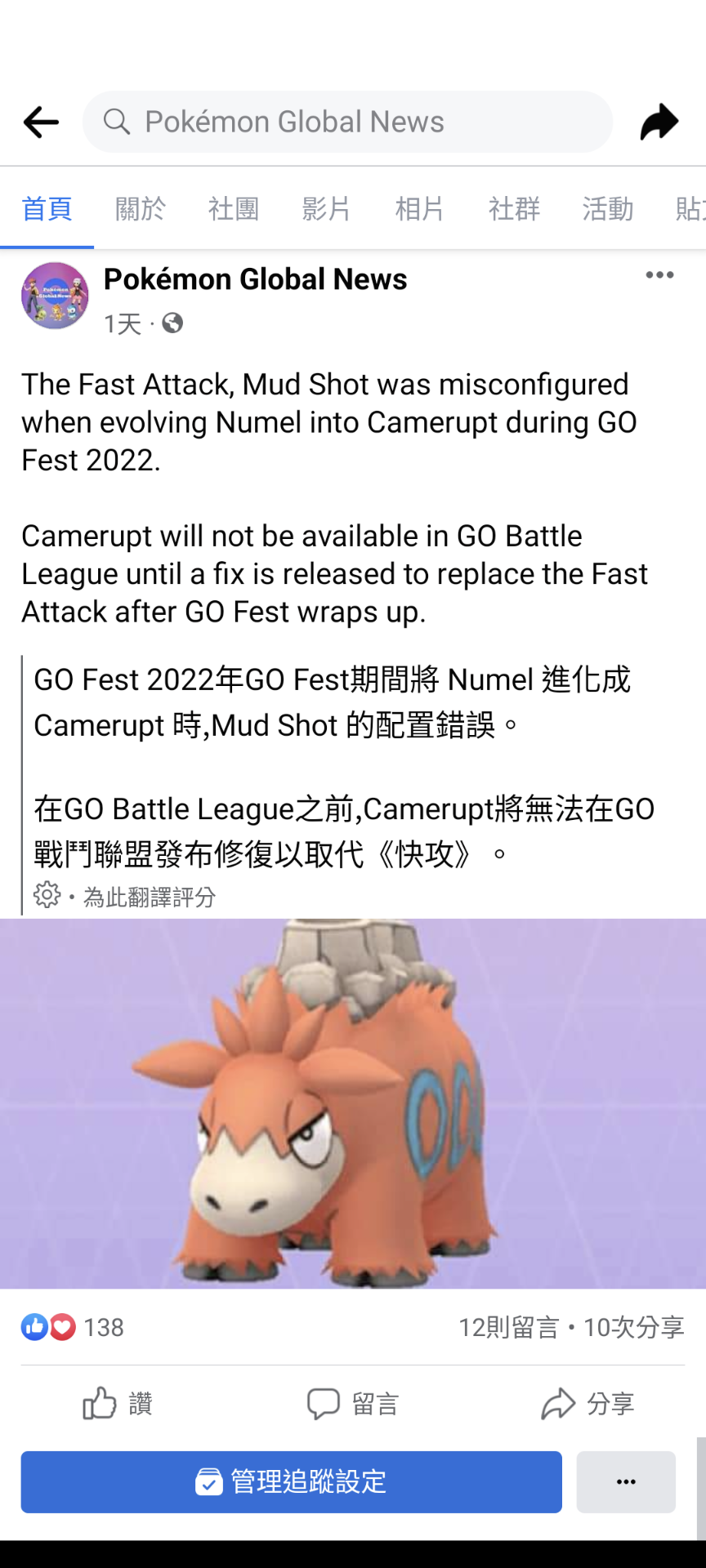This screenshot has height=1568, width=706.
Task: Select the 活動 tab
Action: pyautogui.click(x=607, y=209)
